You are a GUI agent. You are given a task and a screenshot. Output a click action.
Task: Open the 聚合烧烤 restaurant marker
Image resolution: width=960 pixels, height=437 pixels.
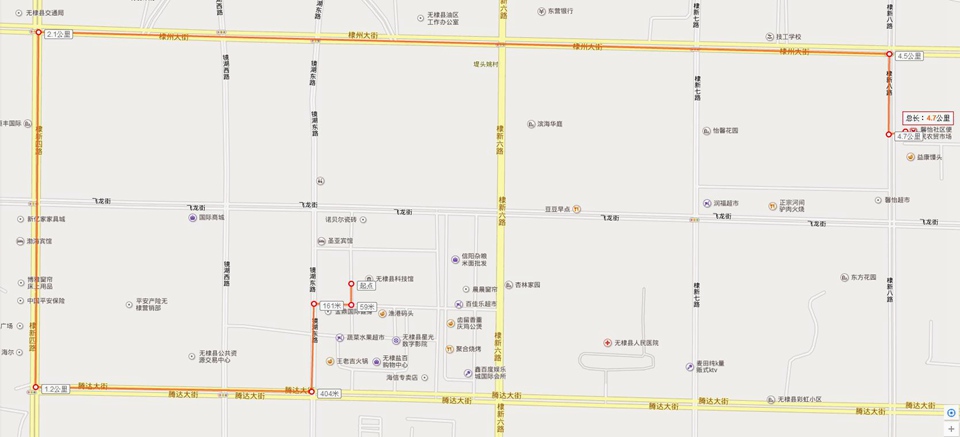[x=449, y=349]
